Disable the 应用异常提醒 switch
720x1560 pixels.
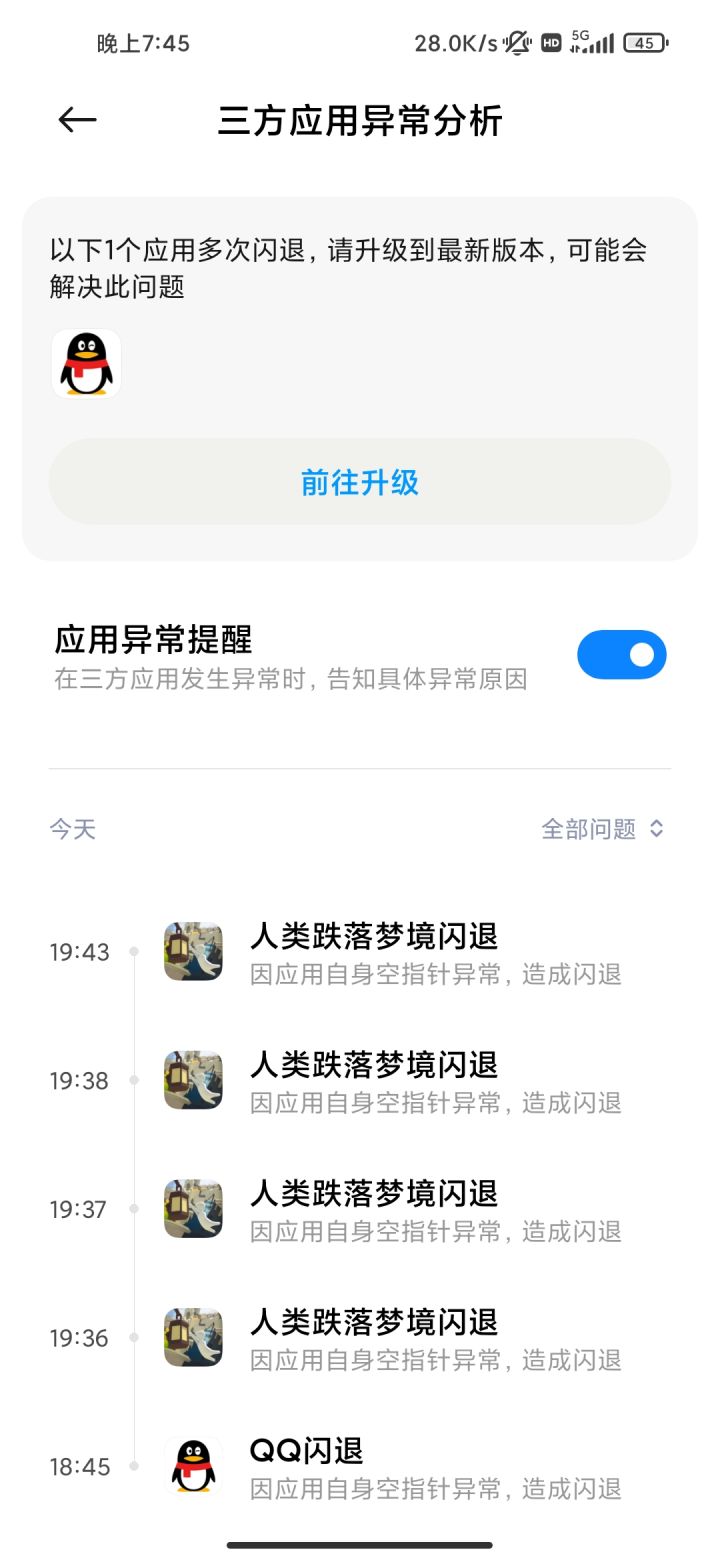[621, 655]
